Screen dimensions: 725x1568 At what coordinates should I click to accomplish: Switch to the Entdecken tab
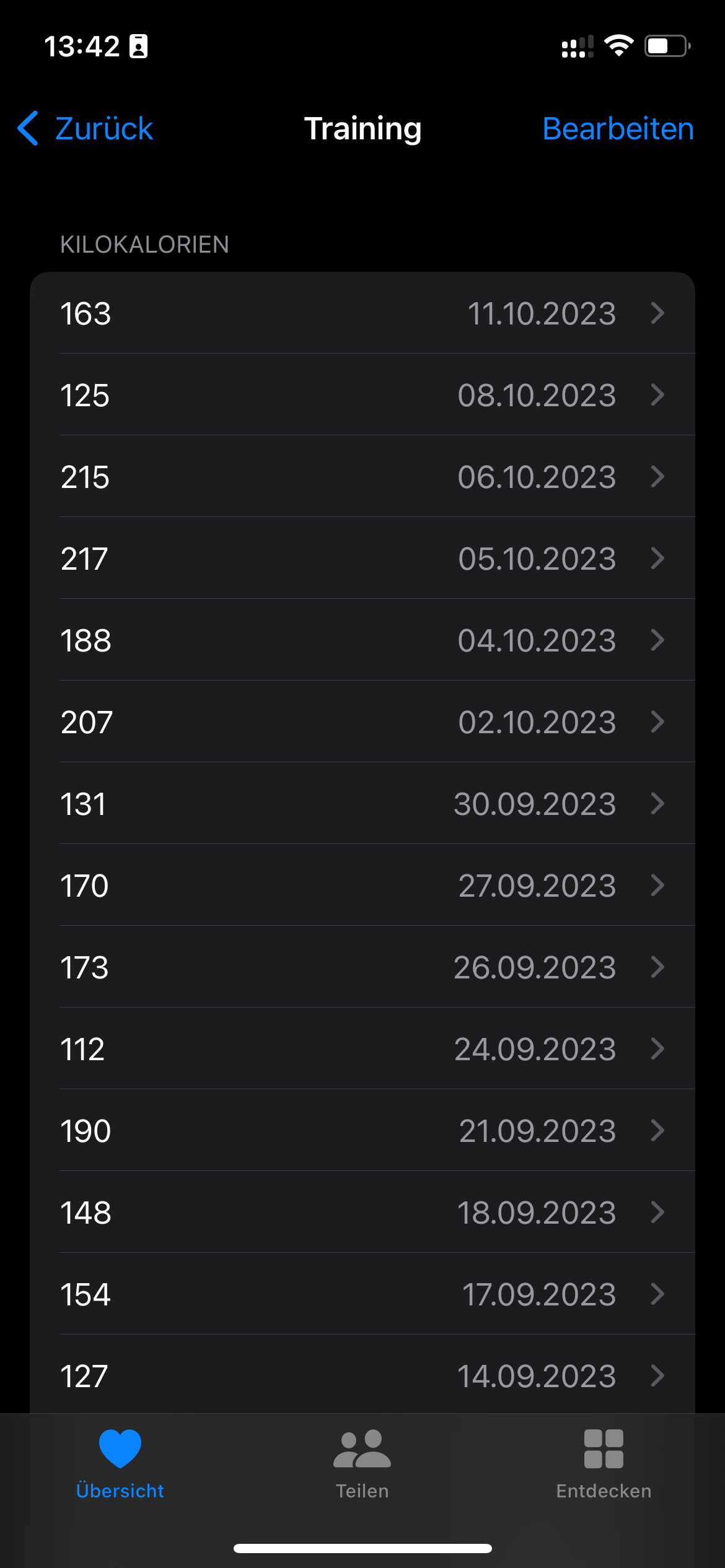tap(604, 1464)
